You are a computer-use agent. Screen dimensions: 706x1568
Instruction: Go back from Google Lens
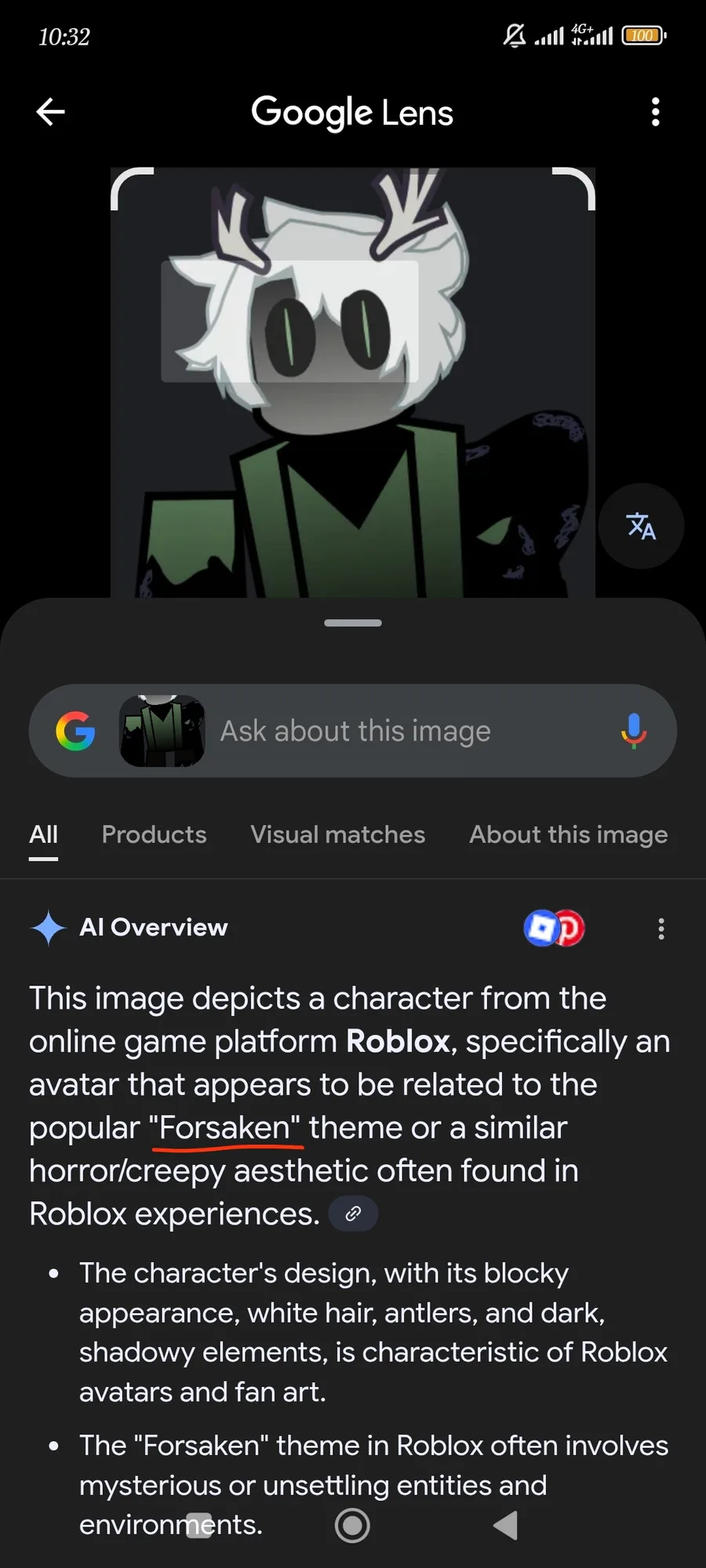51,112
